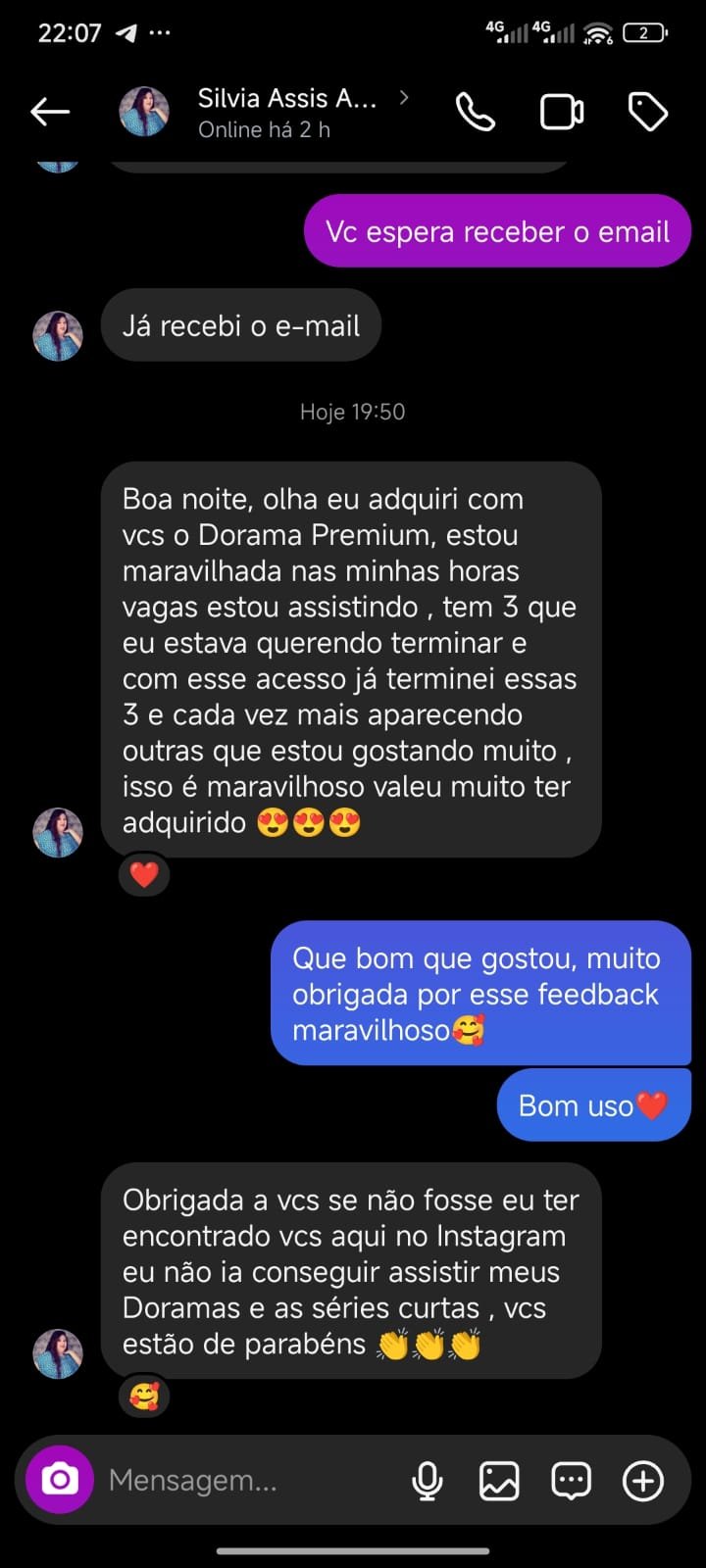This screenshot has height=1568, width=706.
Task: Tap the heart reaction under the long message
Action: click(144, 873)
